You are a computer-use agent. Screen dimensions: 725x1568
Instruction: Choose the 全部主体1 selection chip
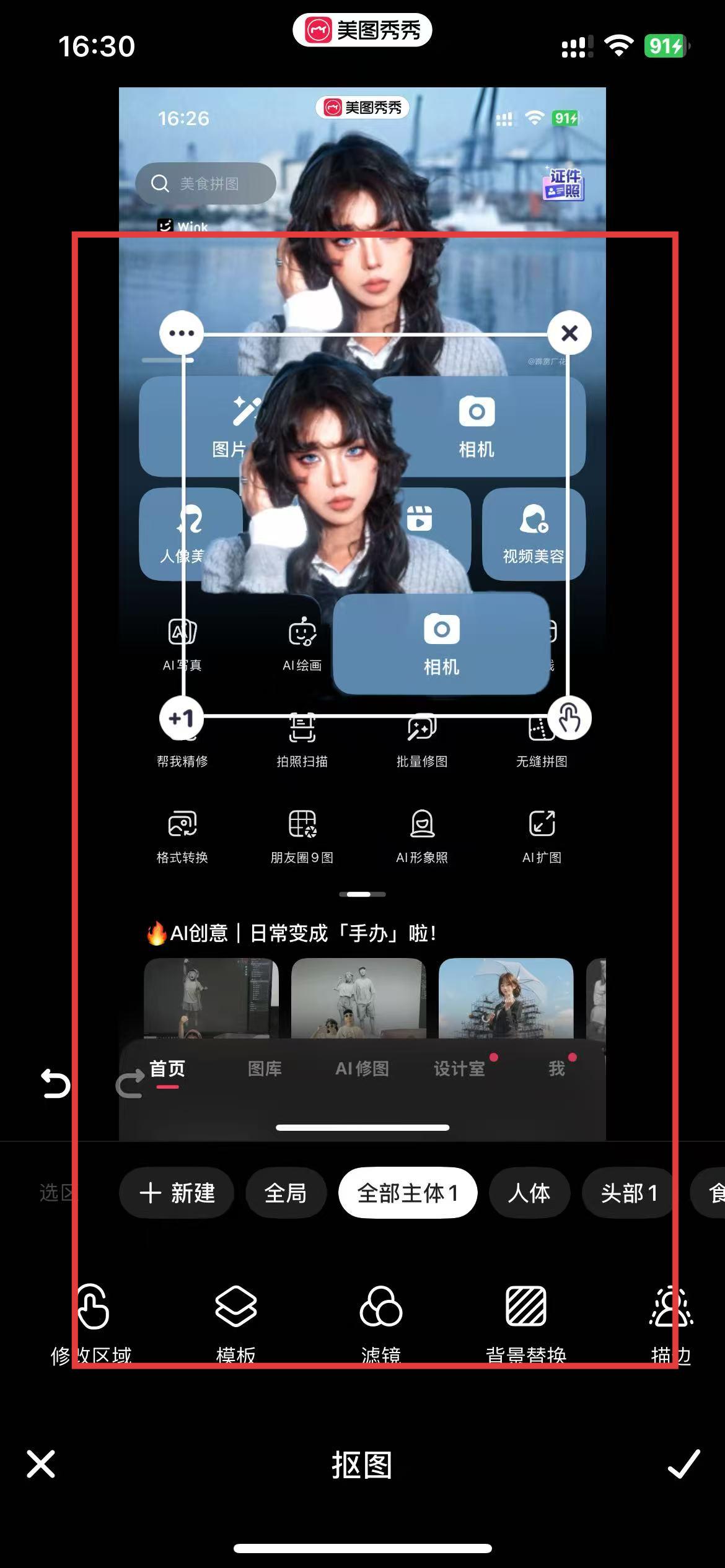tap(408, 1193)
